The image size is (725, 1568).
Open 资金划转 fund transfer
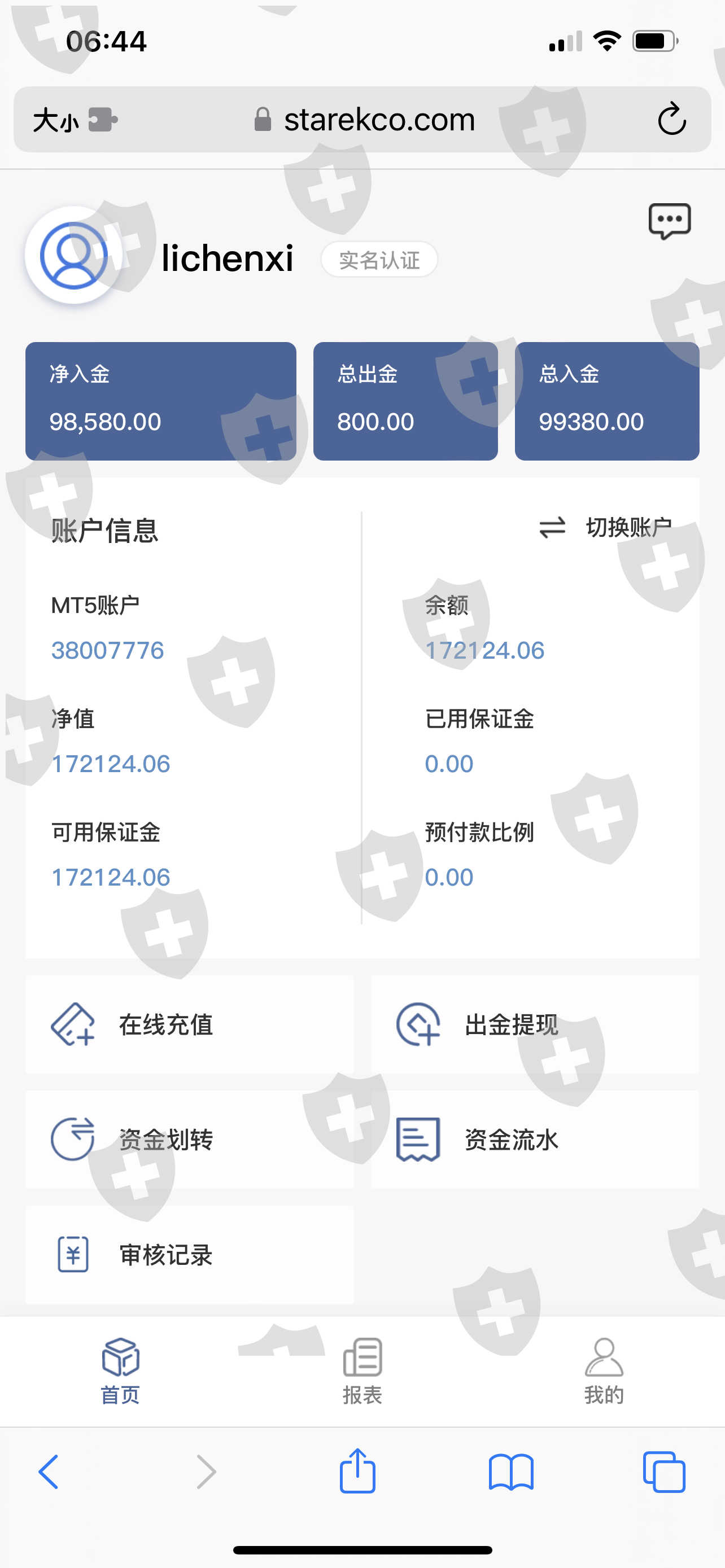click(x=189, y=1140)
